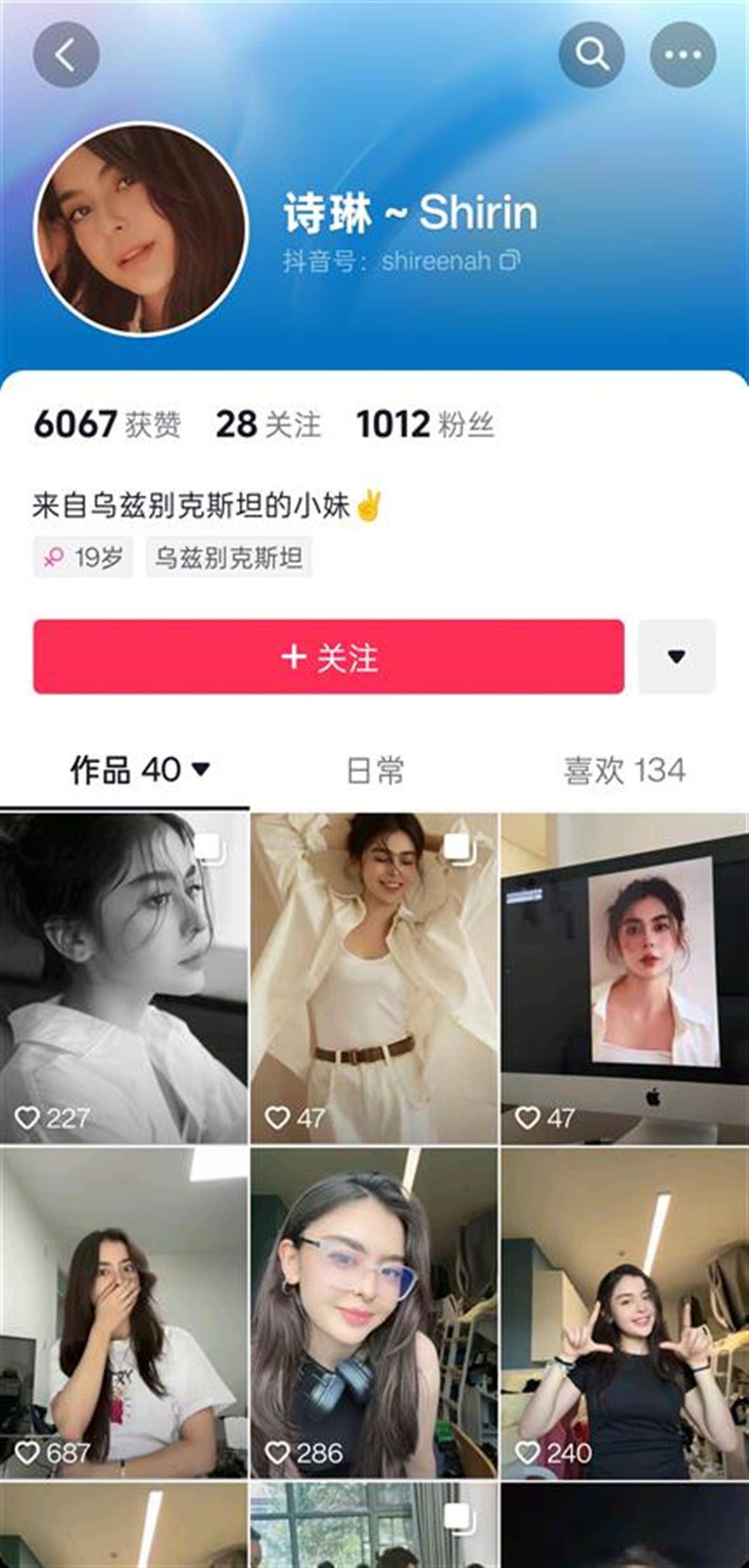The width and height of the screenshot is (749, 1568).
Task: Open the three-dot more options menu
Action: pos(683,55)
